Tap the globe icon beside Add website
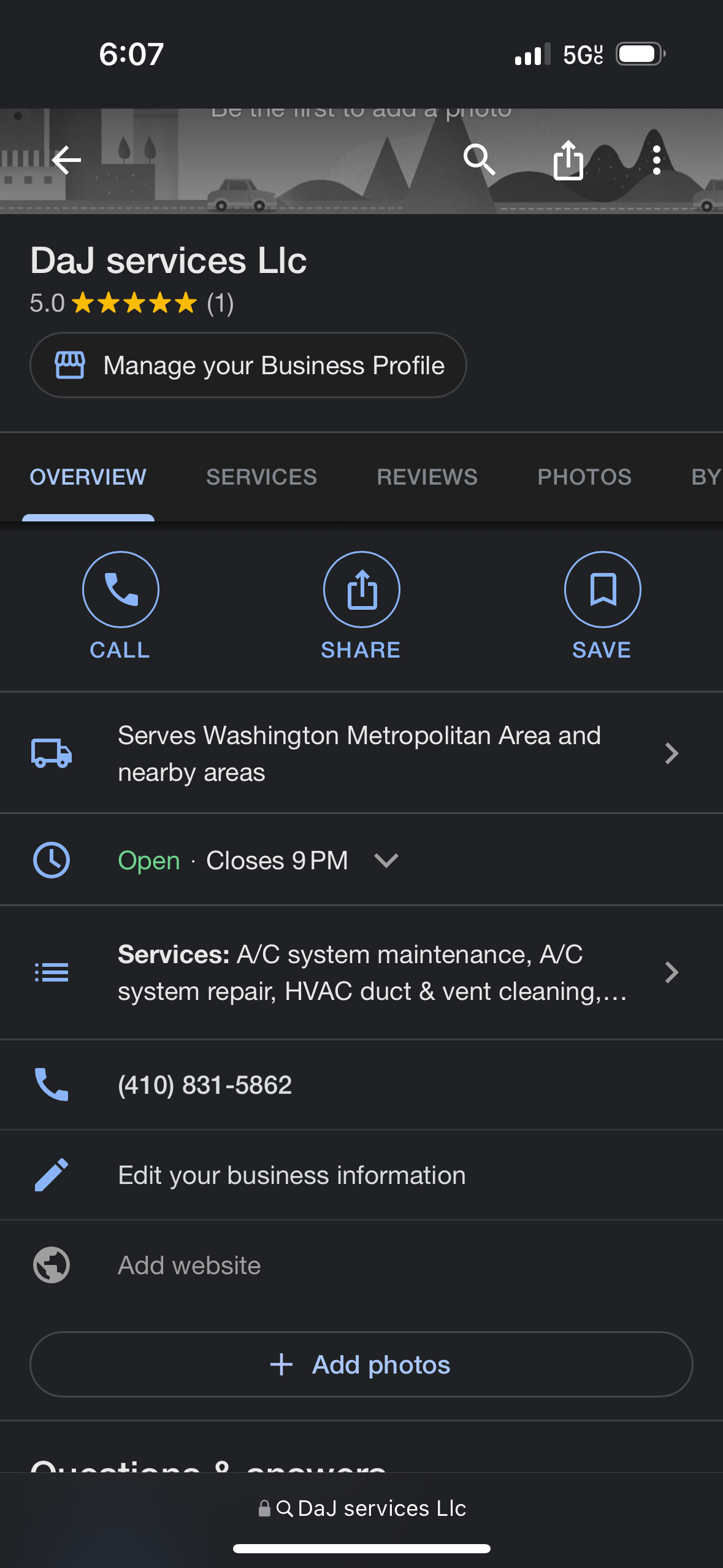 click(51, 1264)
